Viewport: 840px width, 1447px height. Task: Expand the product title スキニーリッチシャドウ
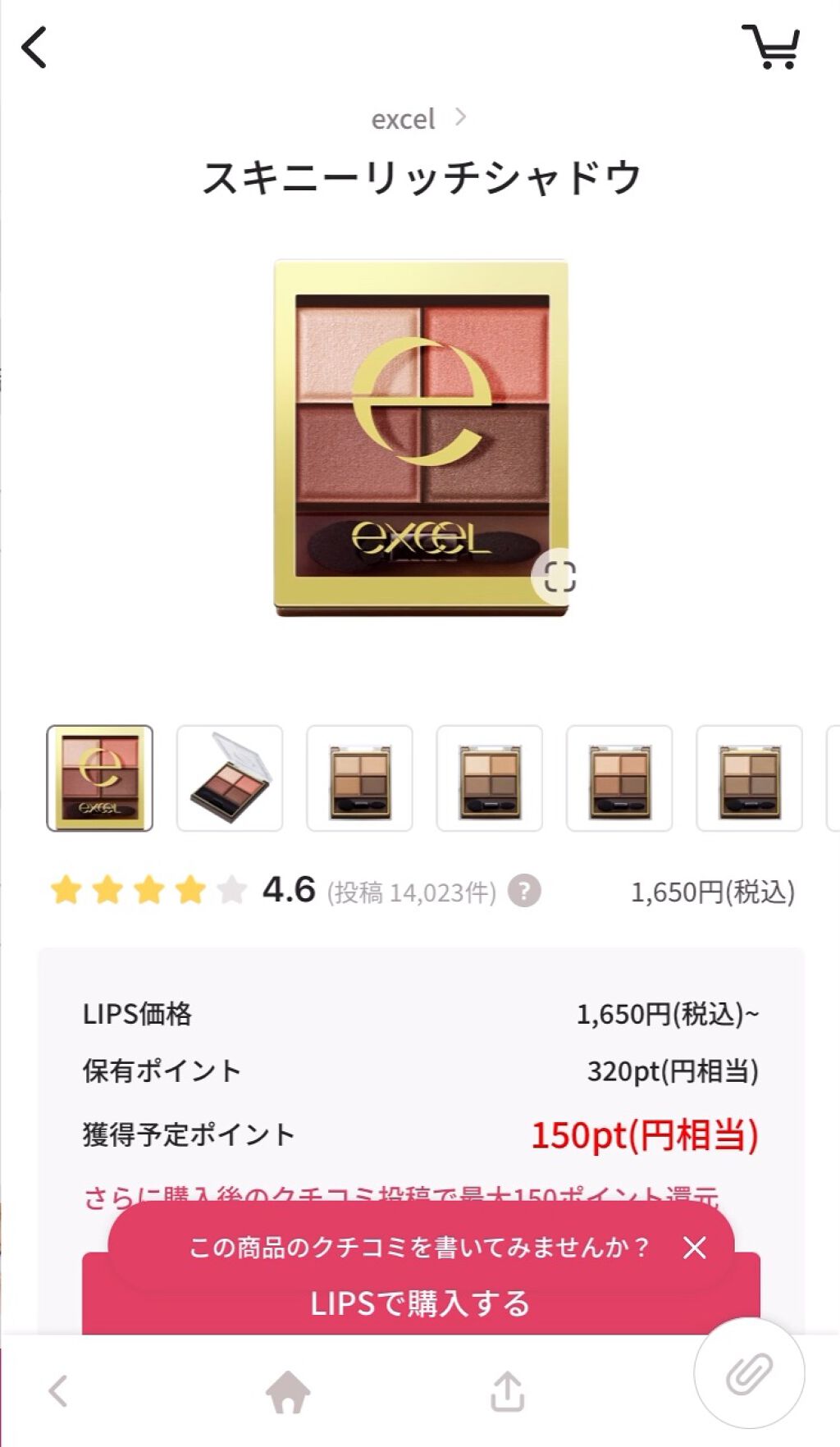(x=419, y=175)
